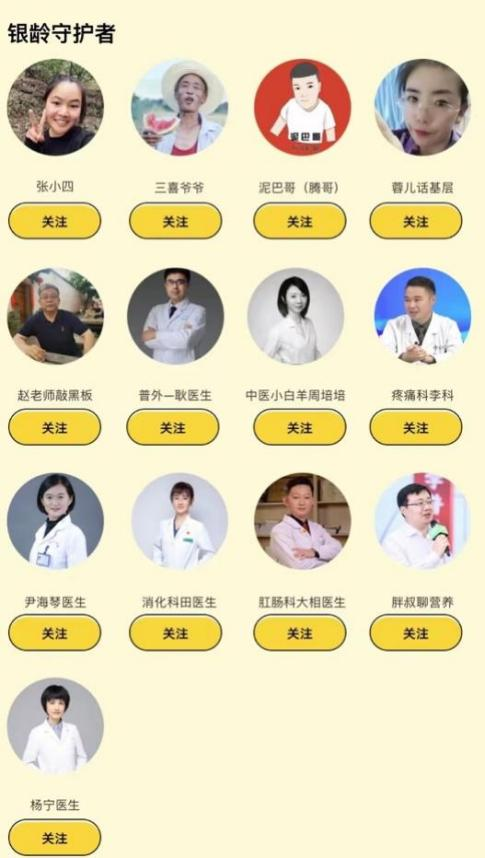Tap 关注 under 消化科田医生

click(x=176, y=633)
